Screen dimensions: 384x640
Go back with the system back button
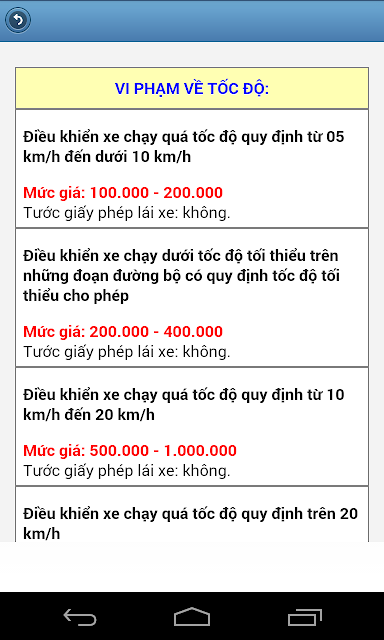(x=80, y=617)
